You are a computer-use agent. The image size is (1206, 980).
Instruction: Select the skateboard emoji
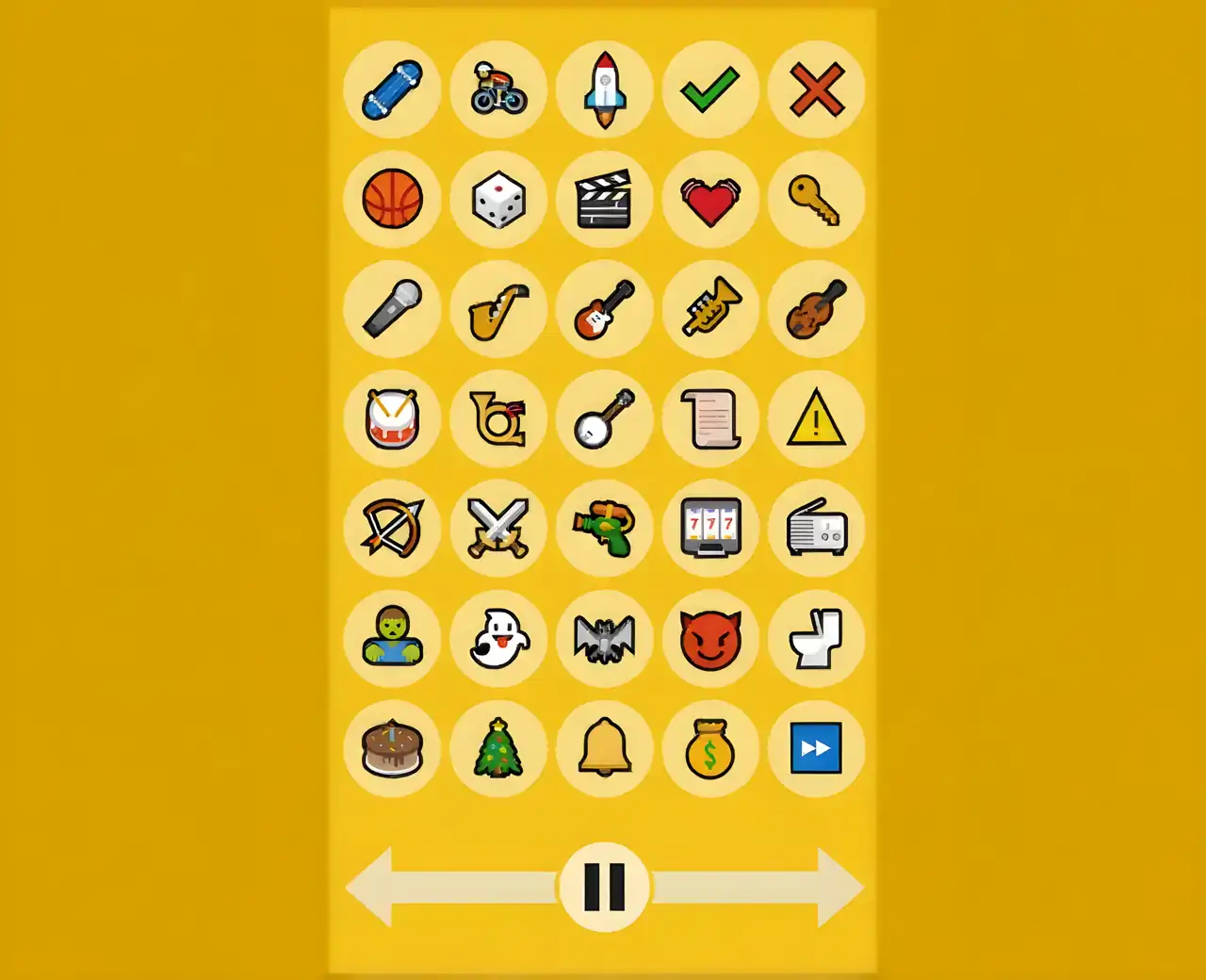click(392, 90)
